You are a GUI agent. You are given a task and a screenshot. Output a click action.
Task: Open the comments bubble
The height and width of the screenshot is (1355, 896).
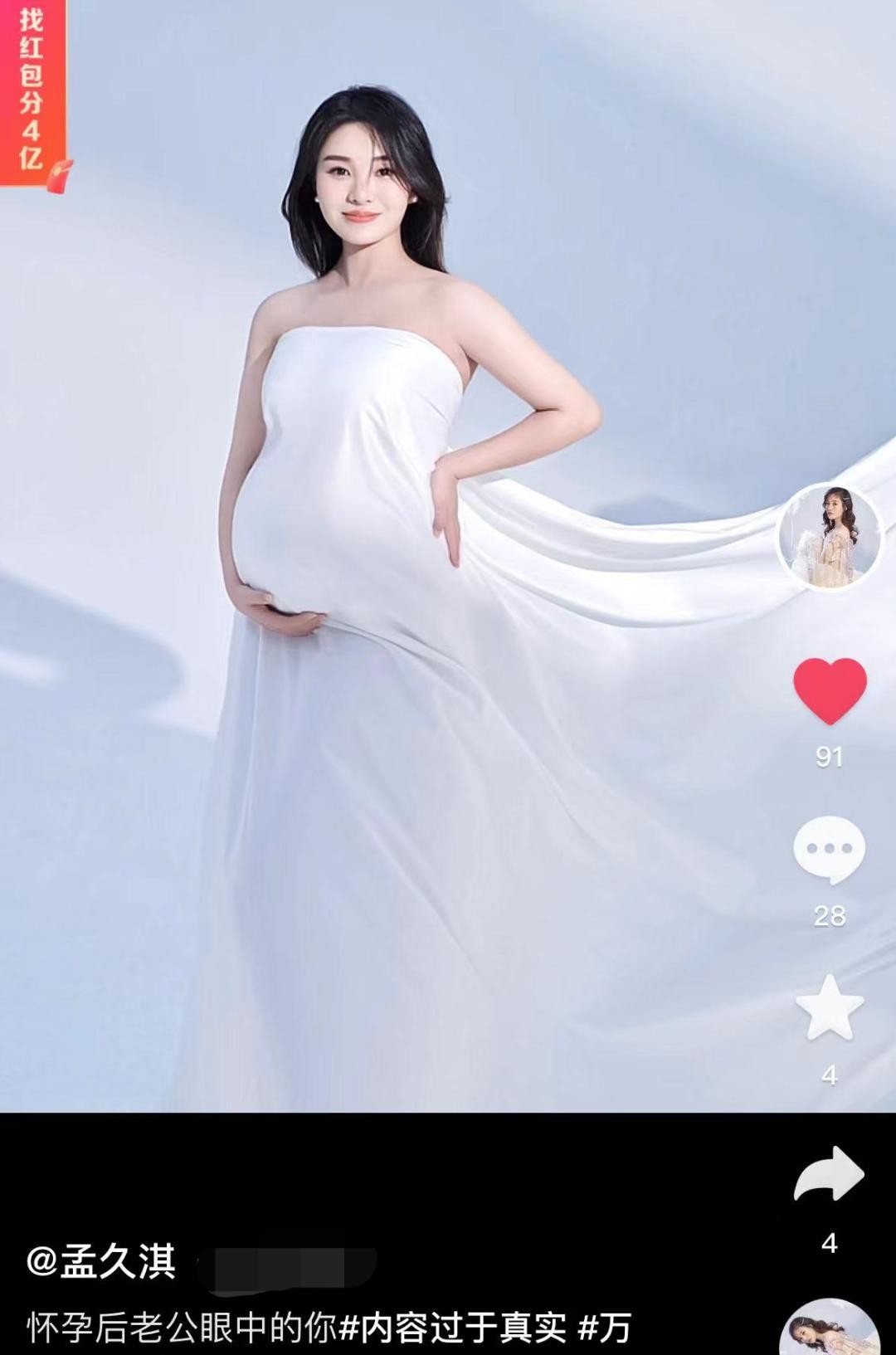click(x=830, y=850)
